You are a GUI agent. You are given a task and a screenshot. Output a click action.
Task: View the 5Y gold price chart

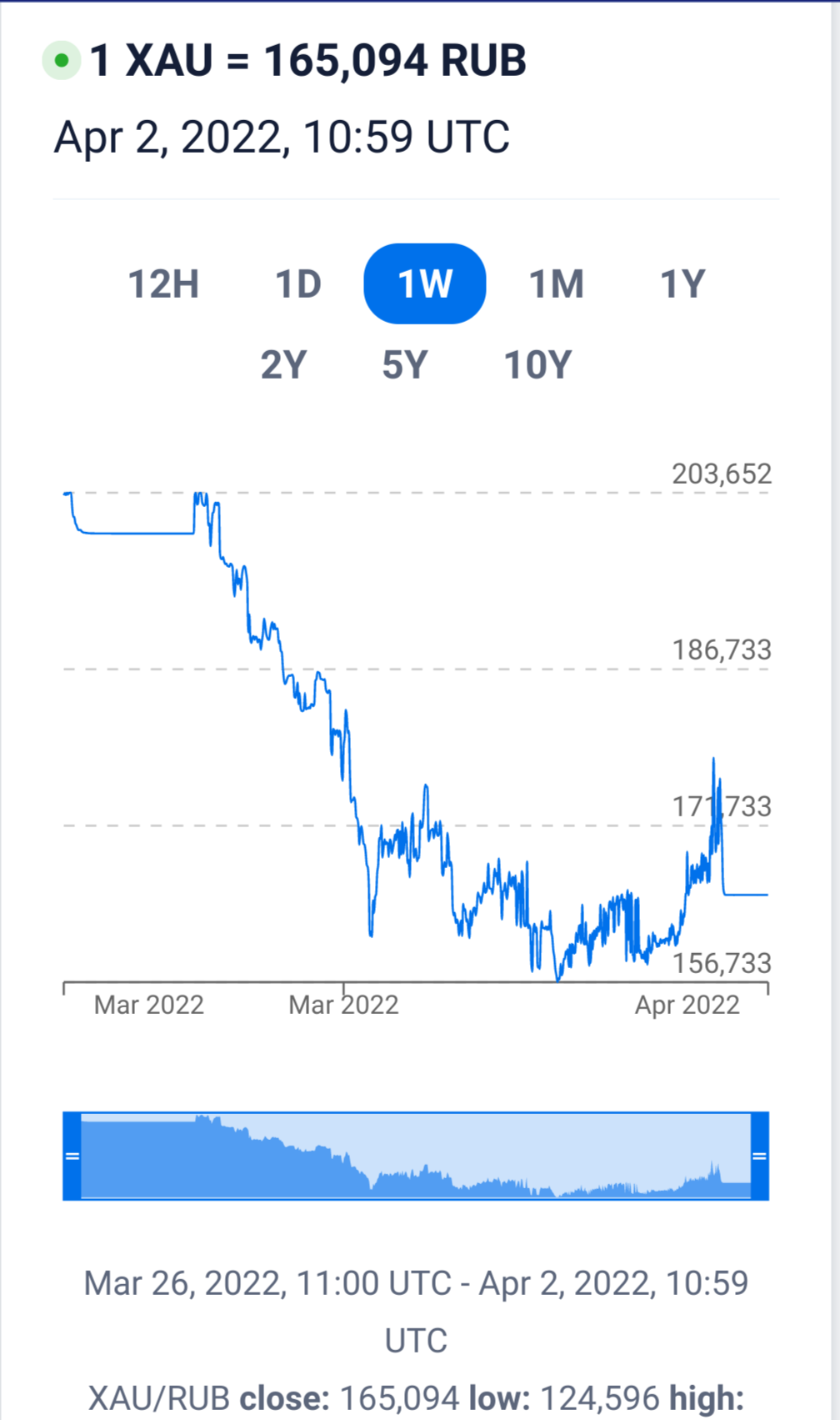pos(405,365)
